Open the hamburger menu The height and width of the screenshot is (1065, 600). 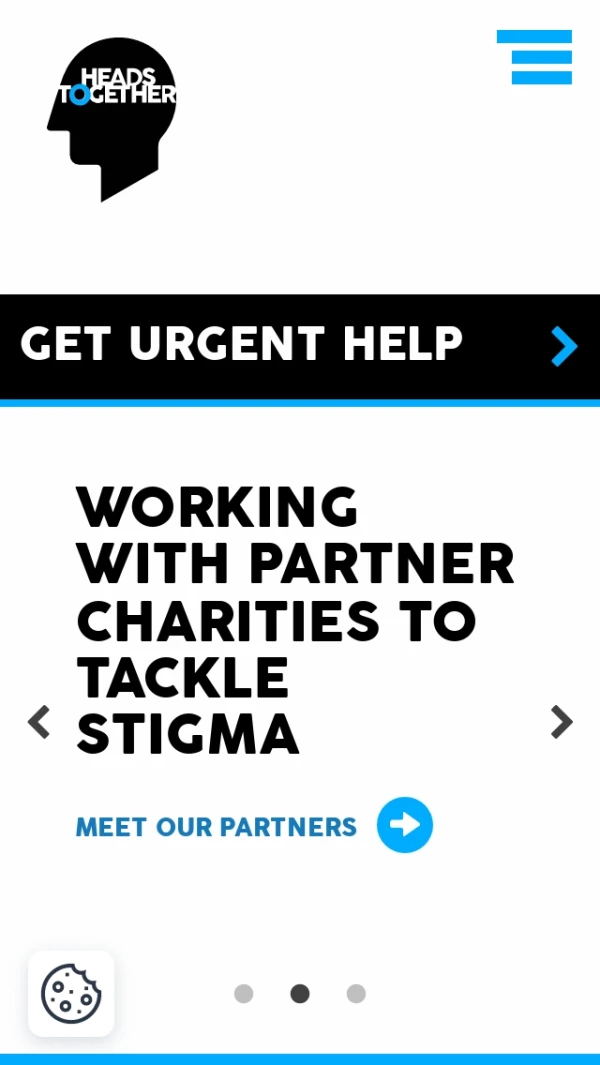tap(536, 57)
